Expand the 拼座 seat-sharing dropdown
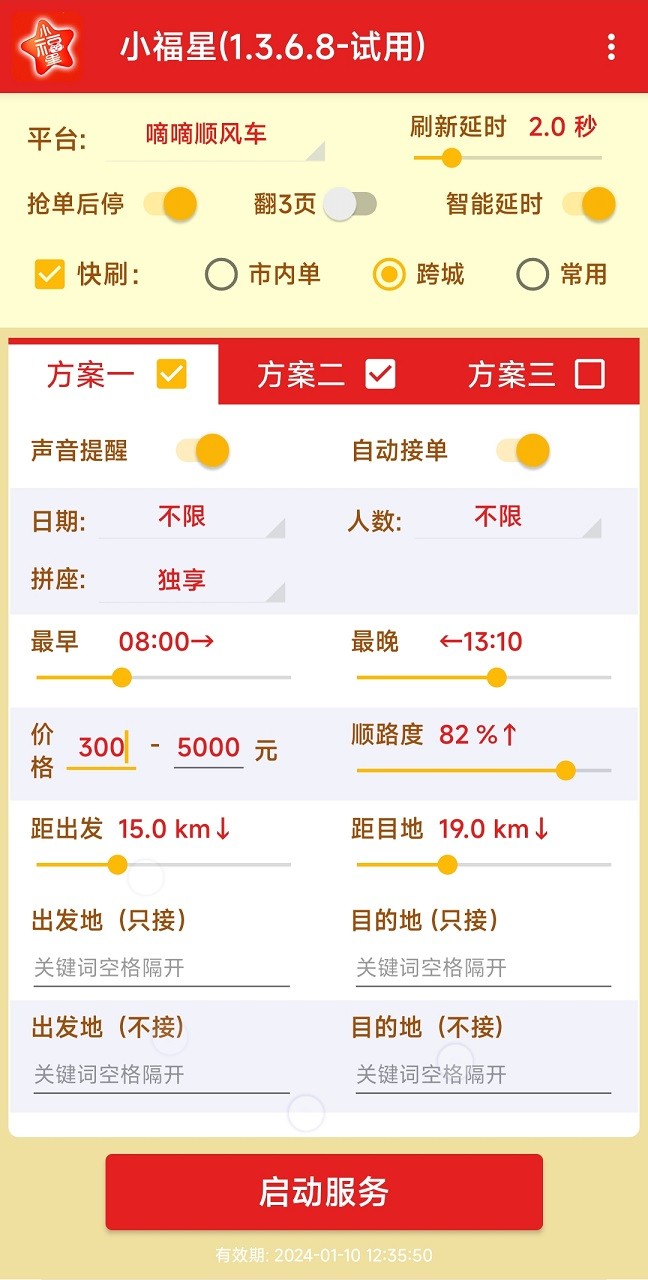648x1280 pixels. (x=192, y=581)
